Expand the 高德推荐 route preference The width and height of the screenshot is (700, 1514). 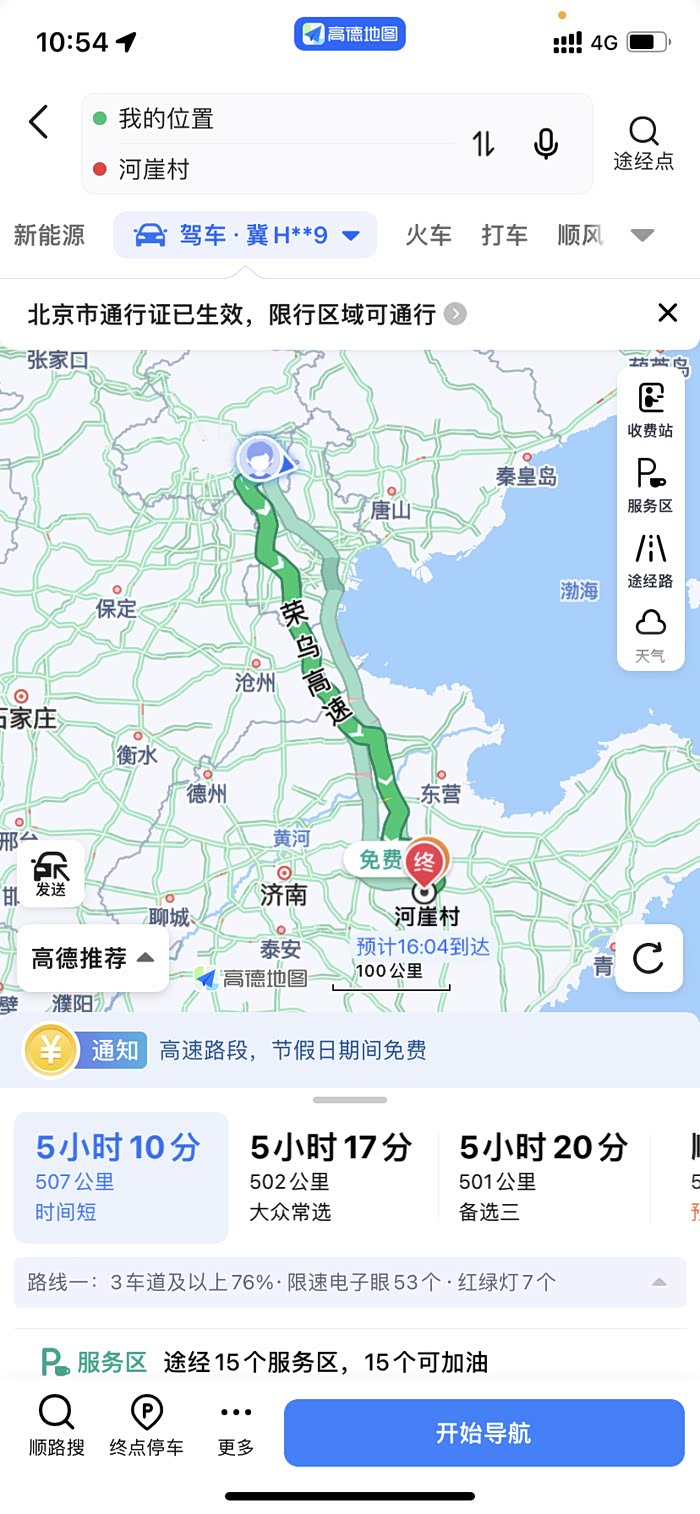[x=93, y=958]
